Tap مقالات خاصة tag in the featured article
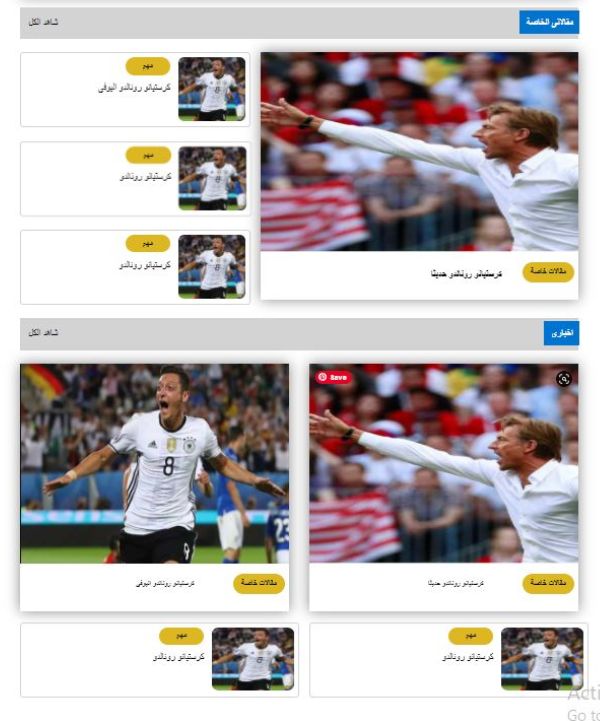The width and height of the screenshot is (600, 721). pyautogui.click(x=548, y=272)
